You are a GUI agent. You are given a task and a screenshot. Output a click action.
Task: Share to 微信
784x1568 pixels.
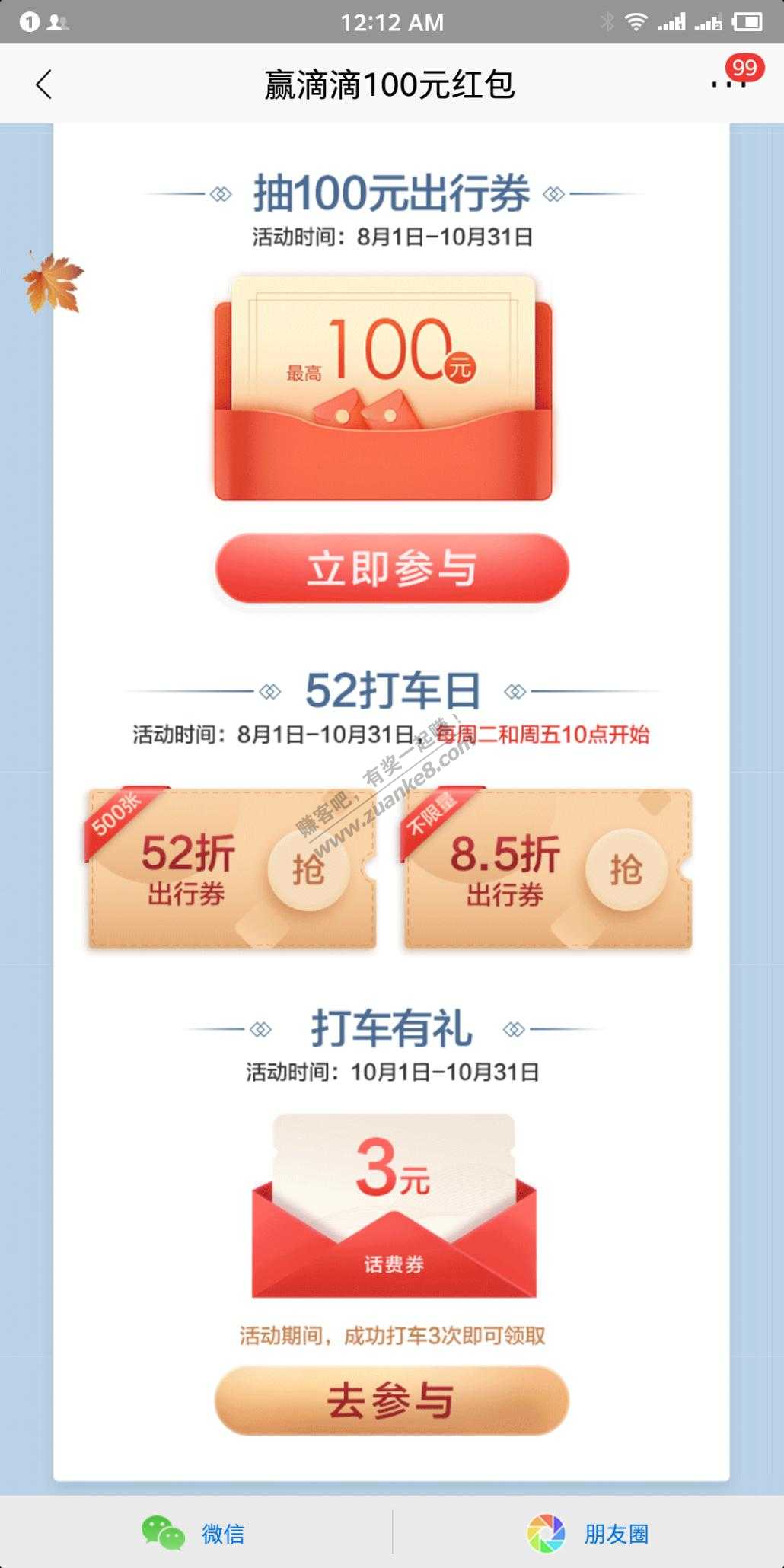[x=194, y=1533]
